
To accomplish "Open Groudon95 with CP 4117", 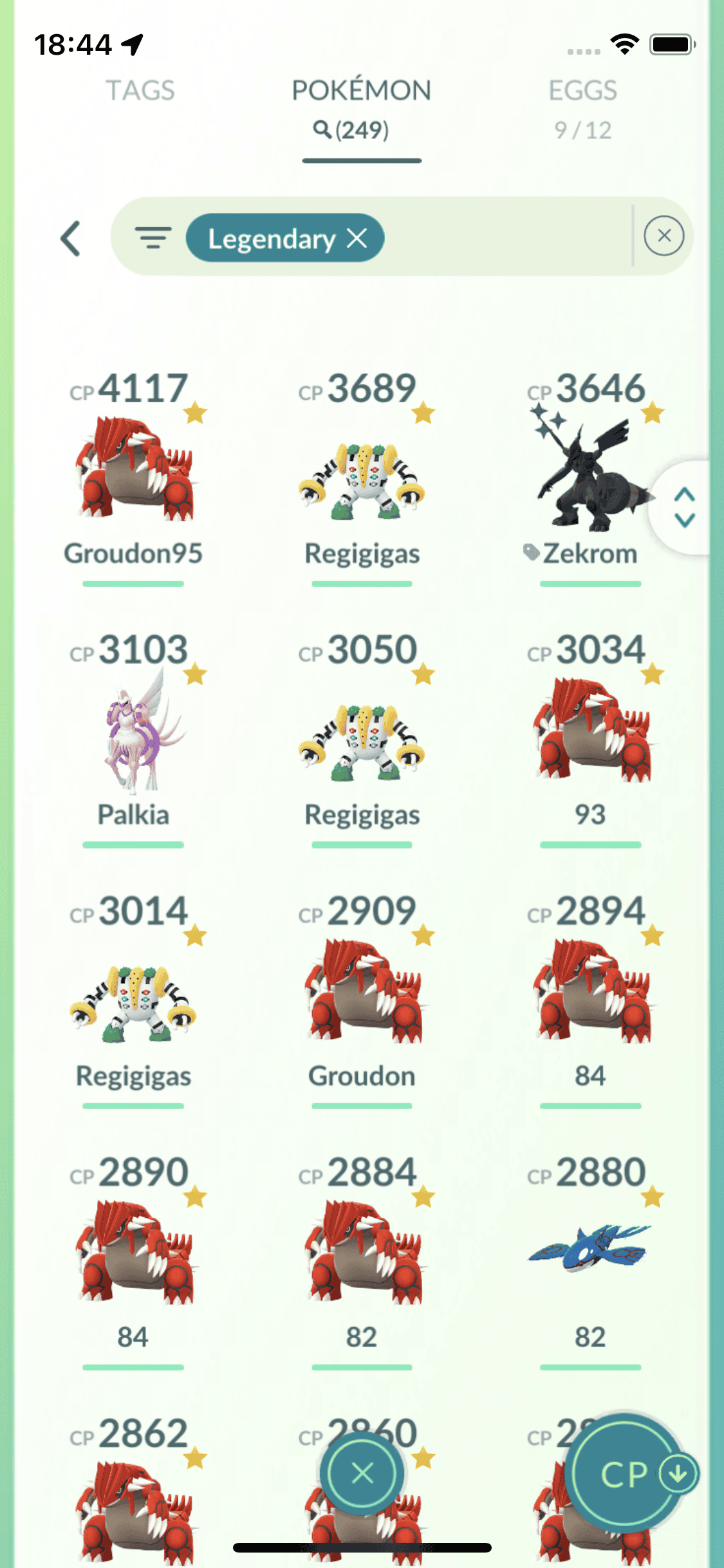I will coord(134,470).
